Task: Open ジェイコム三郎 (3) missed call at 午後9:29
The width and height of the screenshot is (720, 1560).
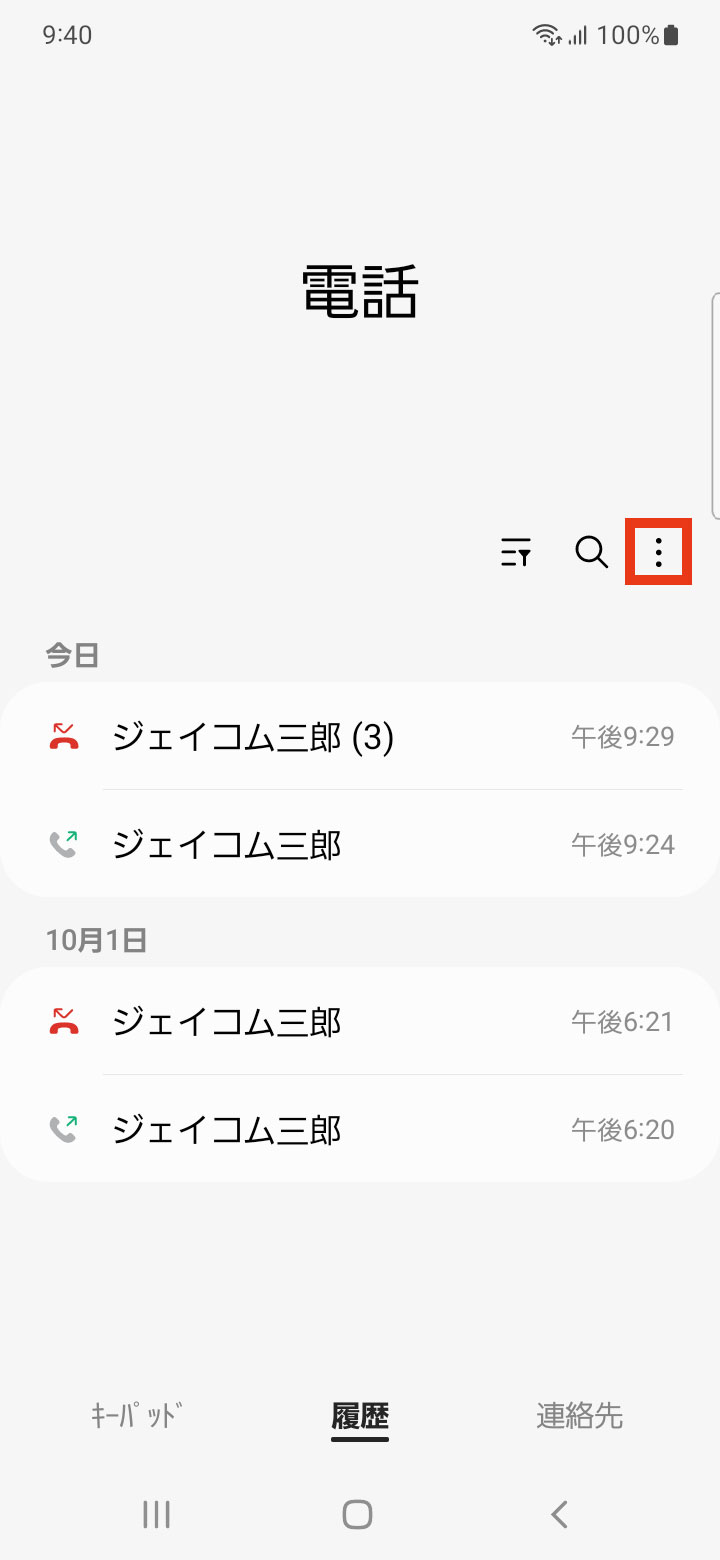Action: coord(360,737)
